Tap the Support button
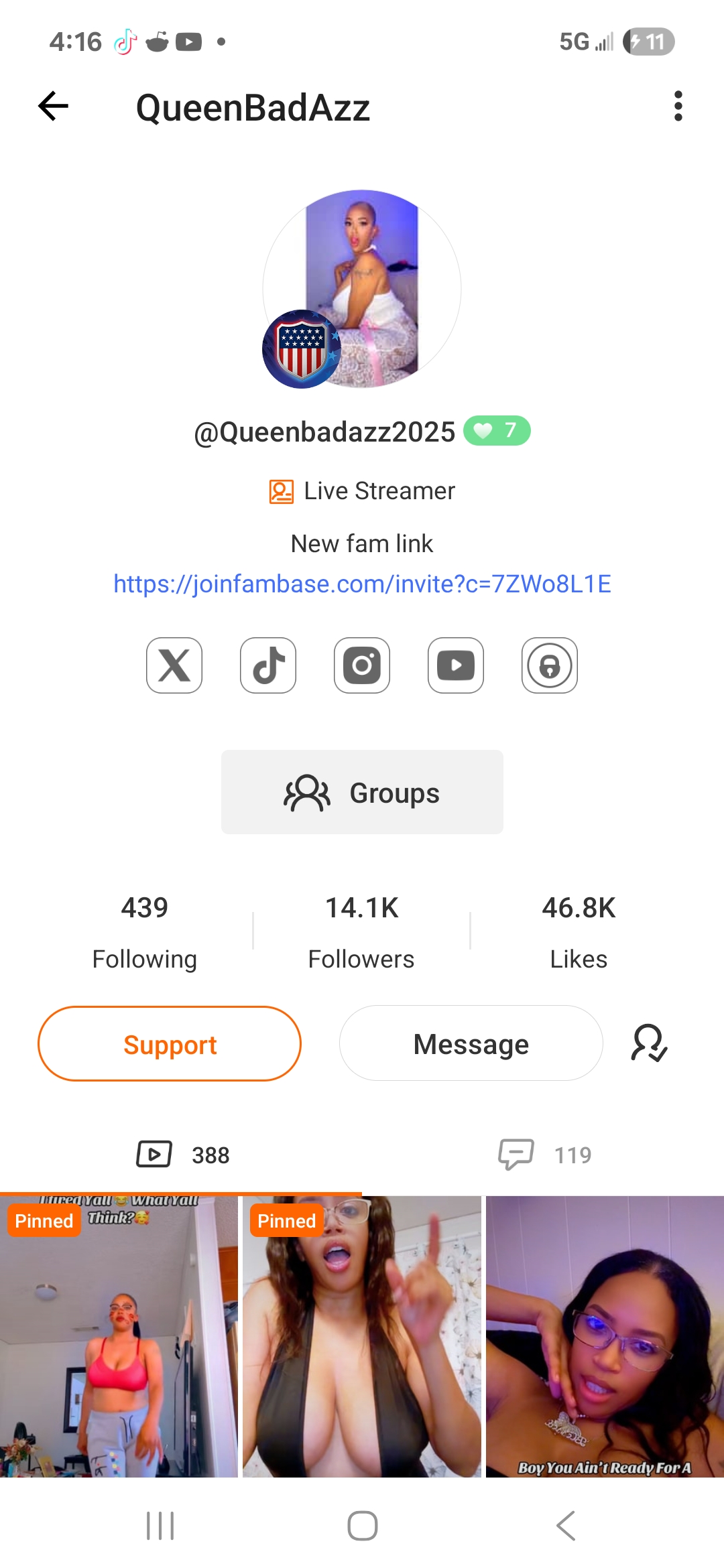This screenshot has height=1568, width=724. tap(170, 1044)
